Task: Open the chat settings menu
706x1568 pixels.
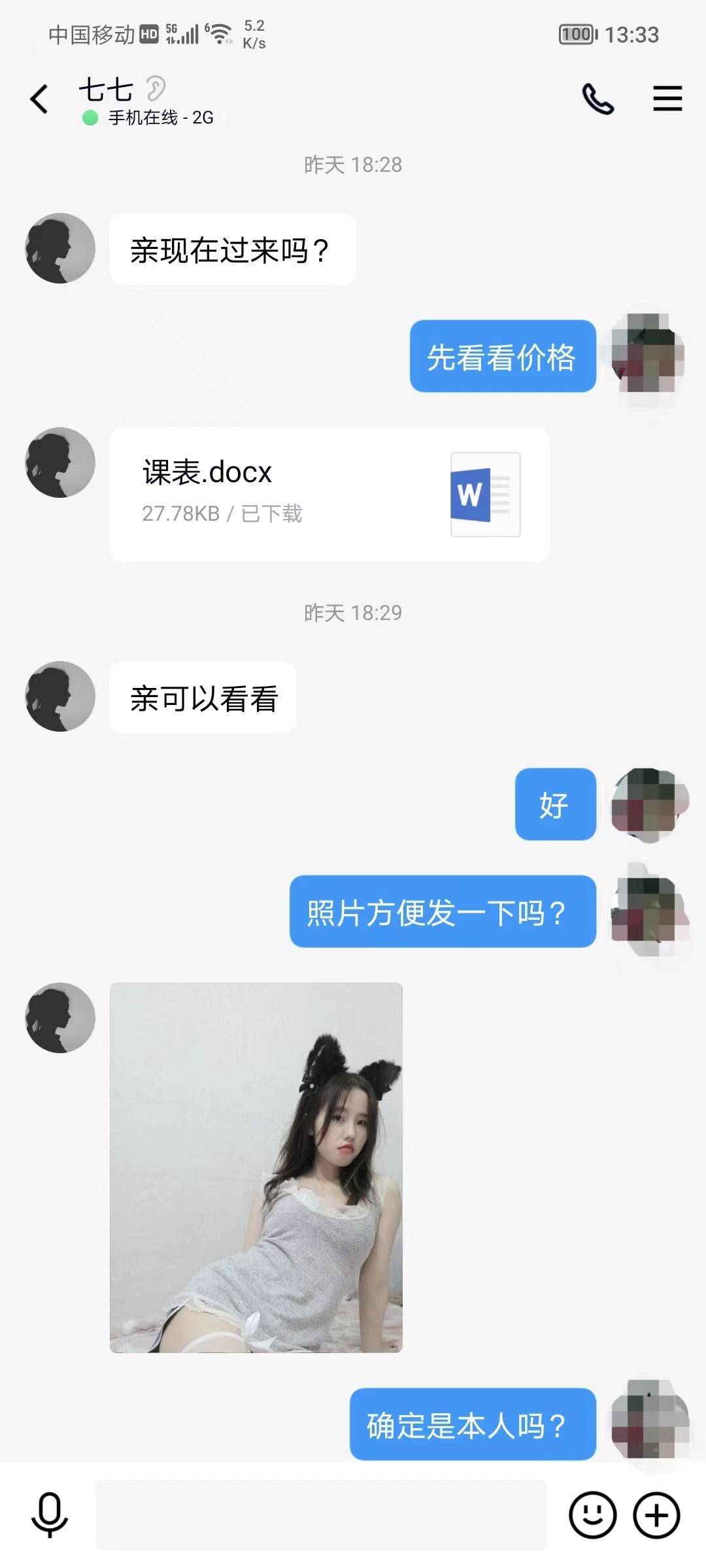Action: click(x=667, y=99)
